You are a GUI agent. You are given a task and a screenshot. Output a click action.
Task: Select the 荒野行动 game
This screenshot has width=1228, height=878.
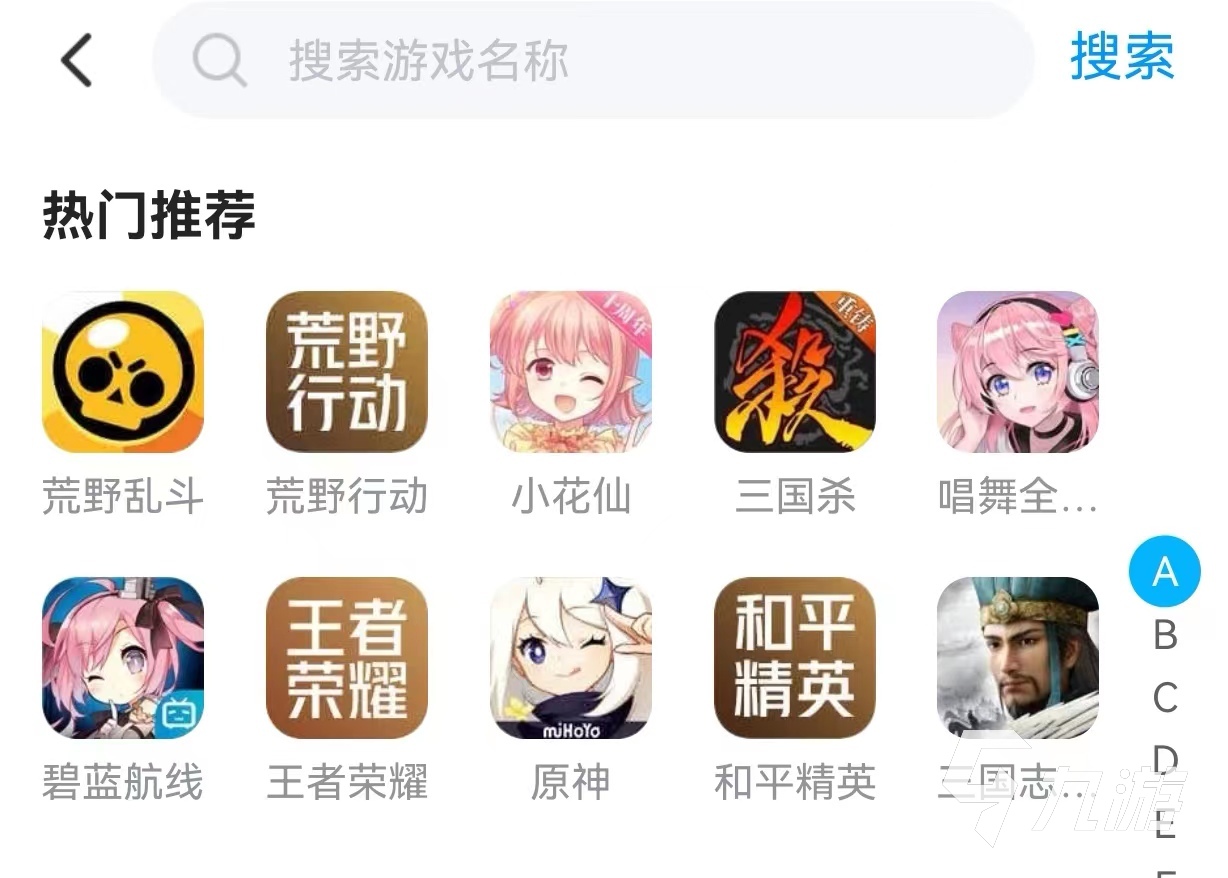[x=346, y=372]
